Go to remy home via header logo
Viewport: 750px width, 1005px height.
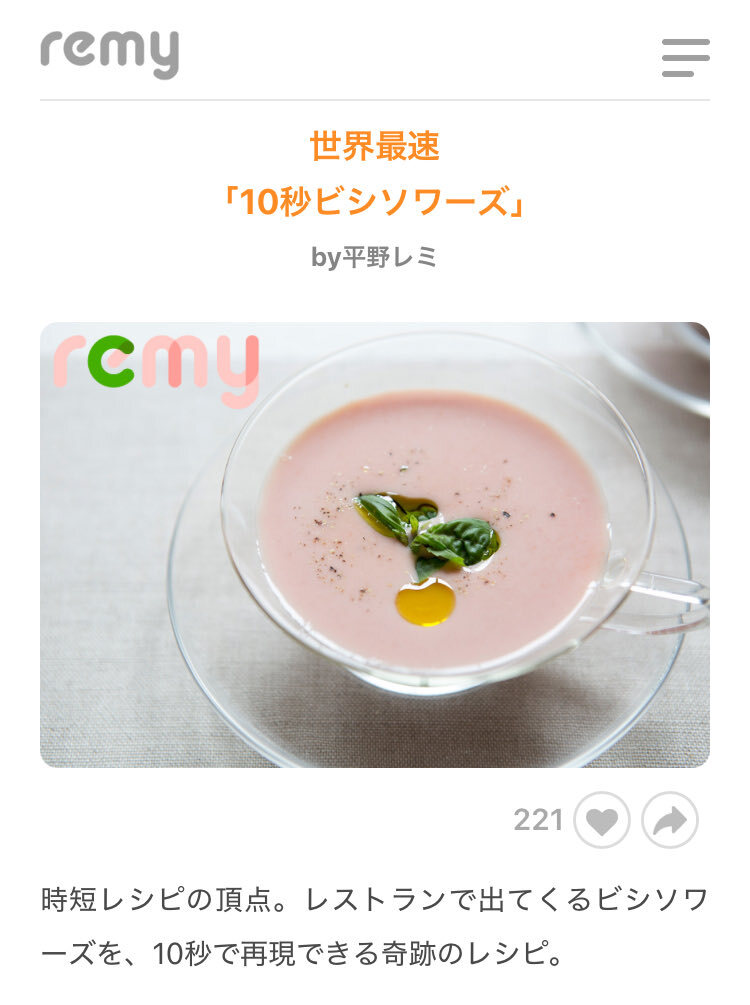(x=110, y=53)
